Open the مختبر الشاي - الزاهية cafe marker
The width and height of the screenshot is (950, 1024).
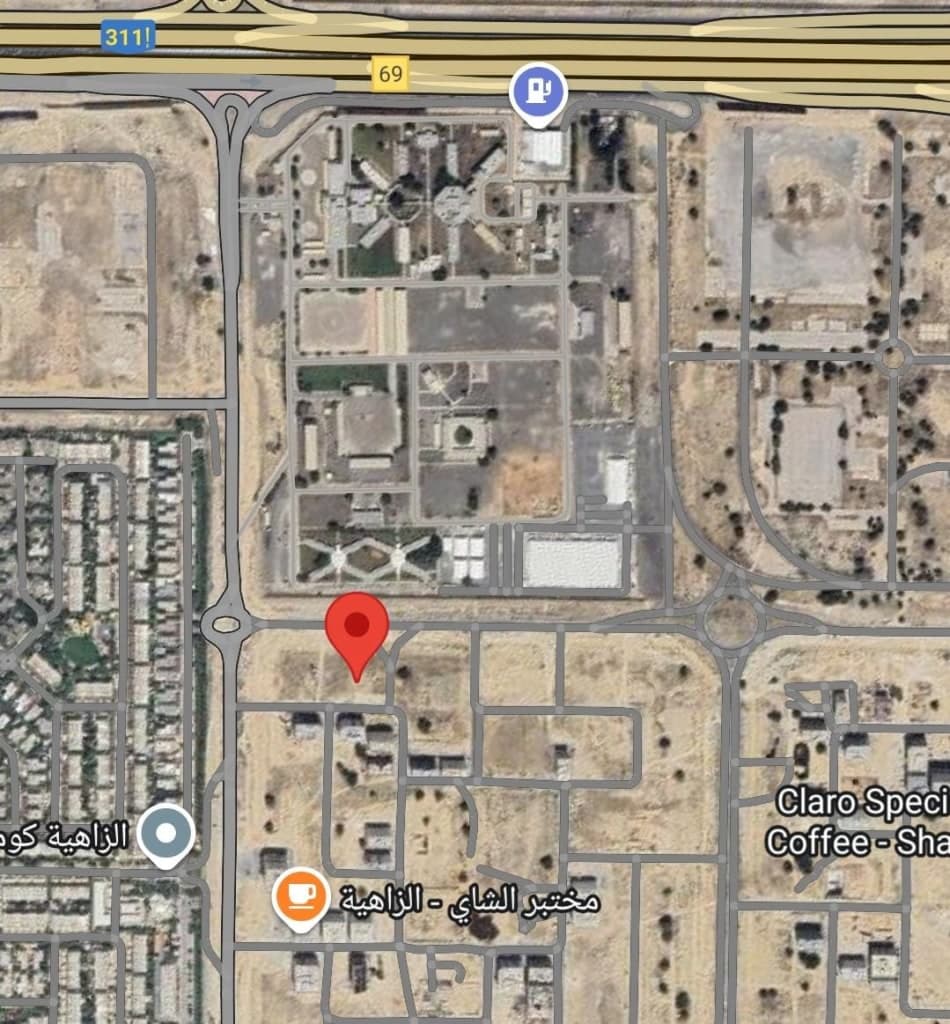[x=300, y=895]
